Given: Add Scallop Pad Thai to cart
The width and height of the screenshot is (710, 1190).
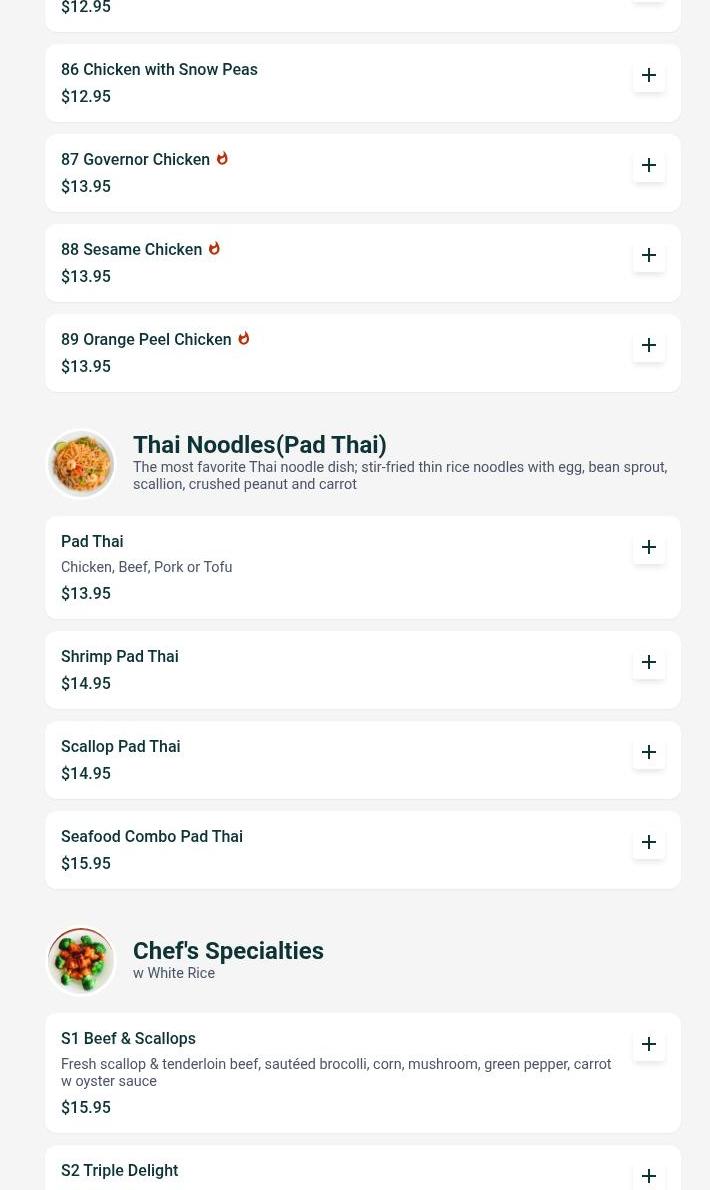Looking at the screenshot, I should pyautogui.click(x=649, y=752).
